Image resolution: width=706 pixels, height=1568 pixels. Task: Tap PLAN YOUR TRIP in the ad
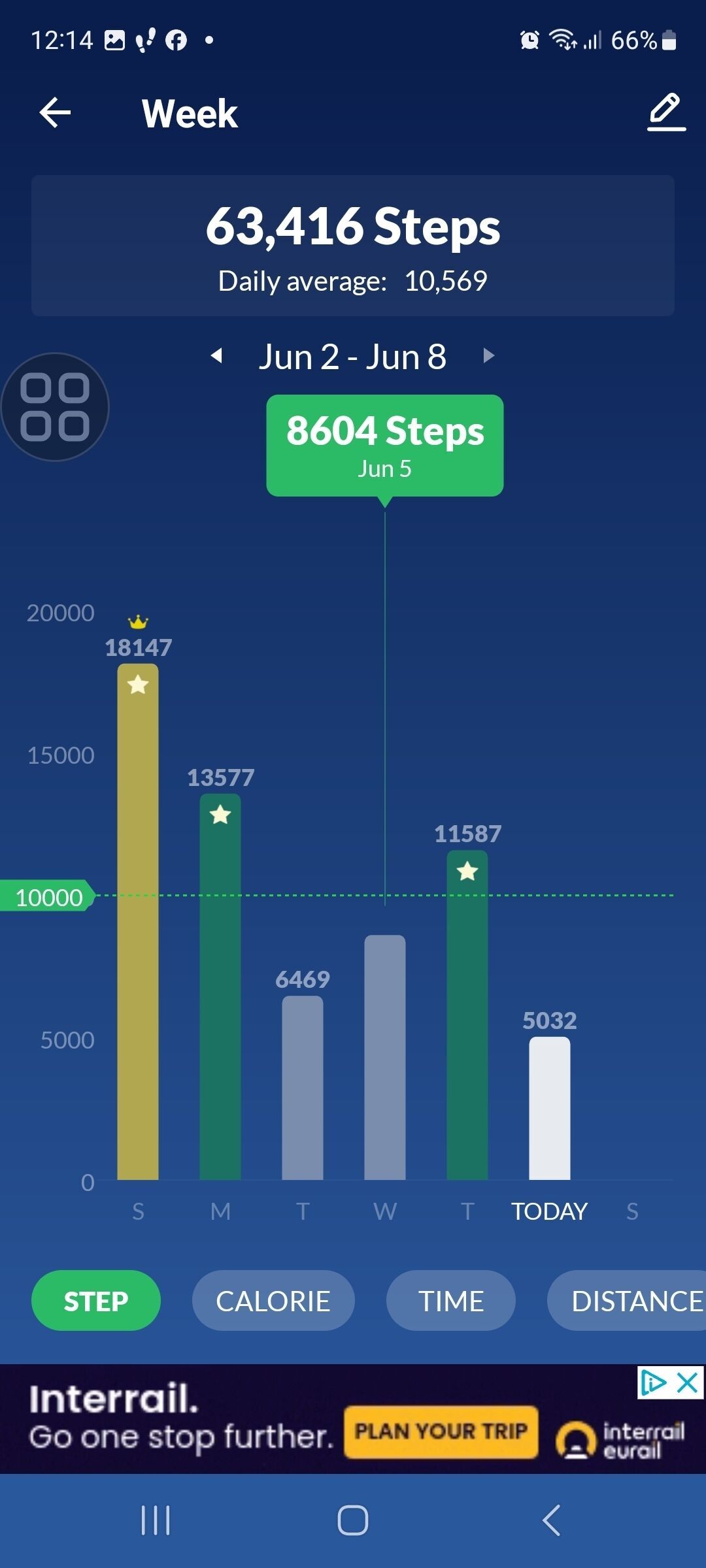[x=441, y=1431]
